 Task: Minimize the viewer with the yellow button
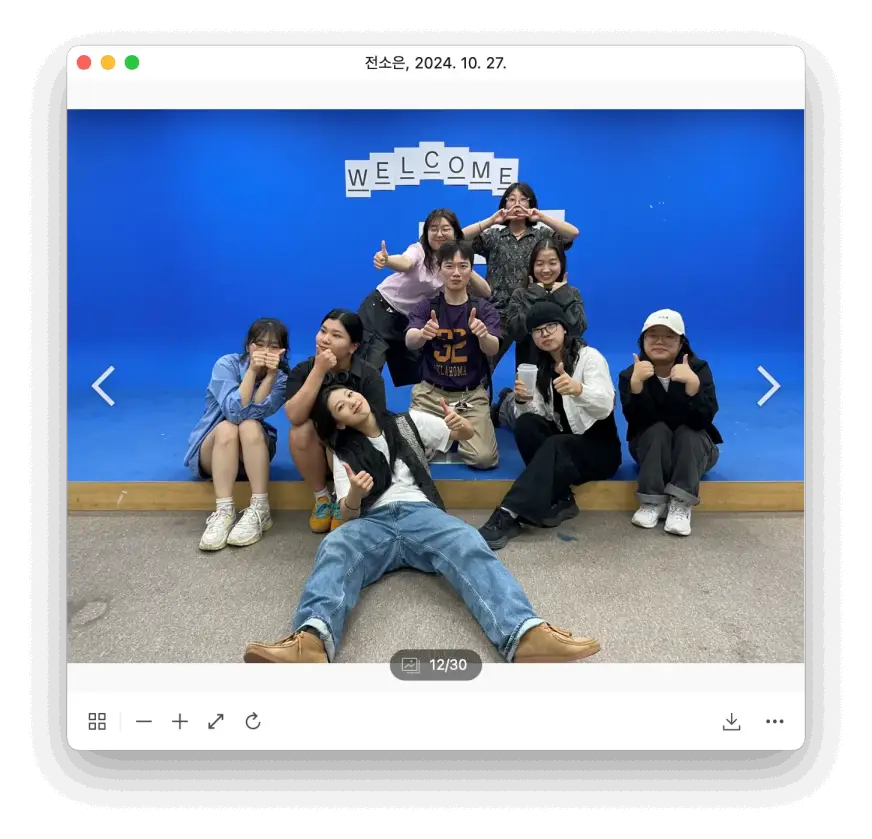108,63
